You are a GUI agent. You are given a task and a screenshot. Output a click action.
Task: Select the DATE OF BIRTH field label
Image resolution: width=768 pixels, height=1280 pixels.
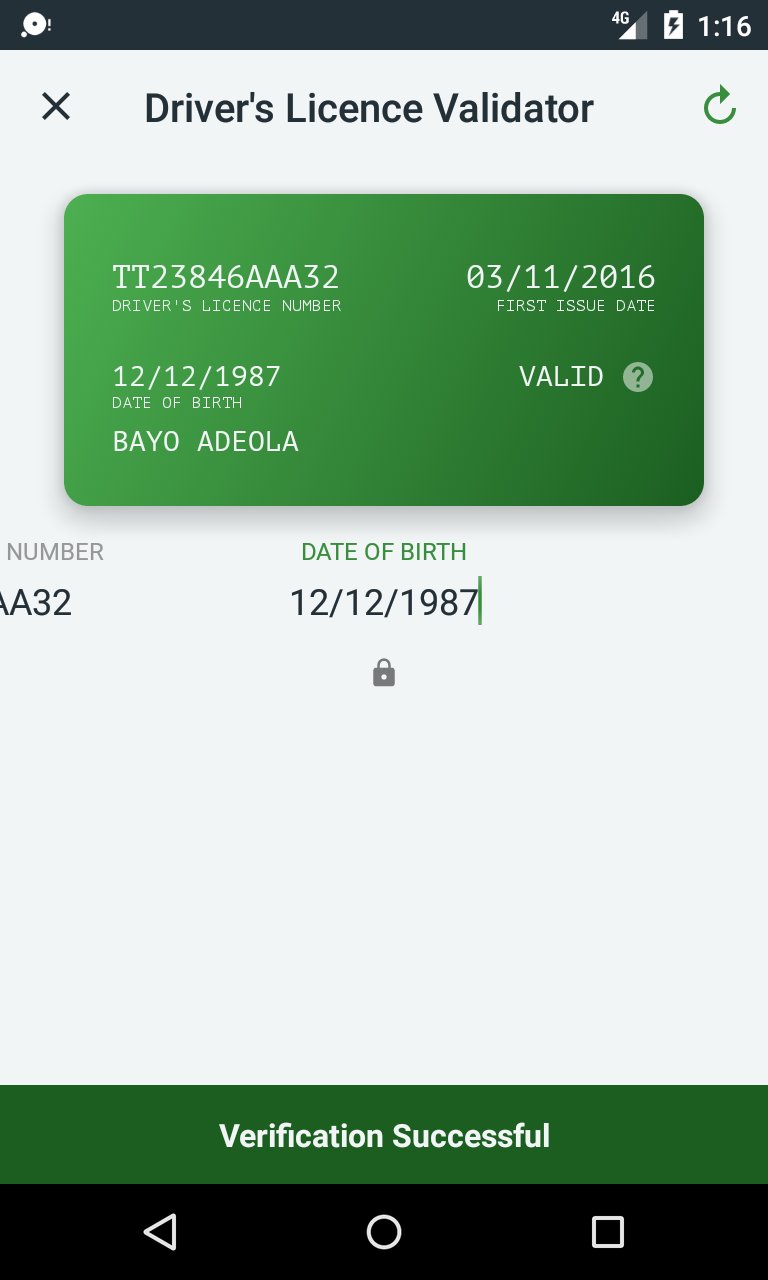click(383, 551)
